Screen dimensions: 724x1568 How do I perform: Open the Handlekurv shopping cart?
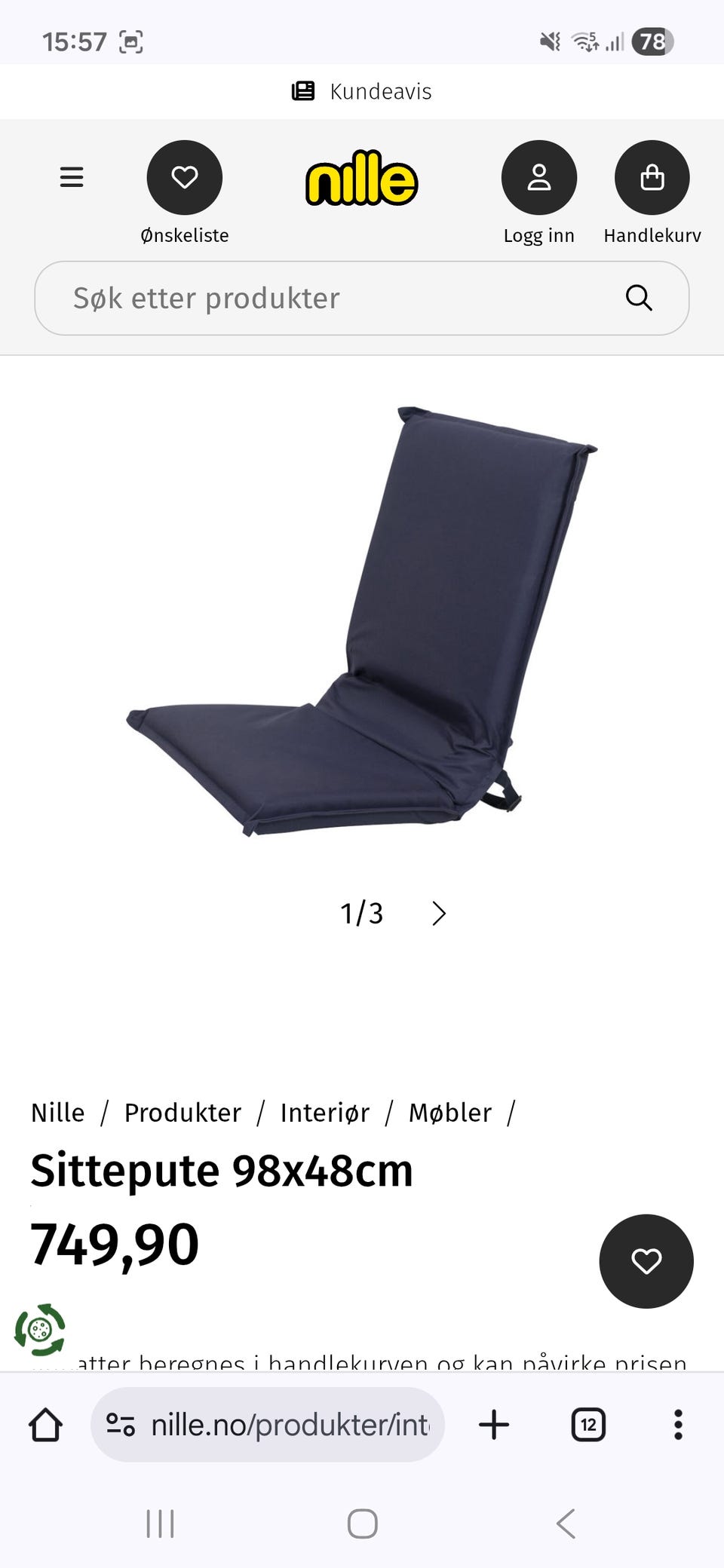652,177
